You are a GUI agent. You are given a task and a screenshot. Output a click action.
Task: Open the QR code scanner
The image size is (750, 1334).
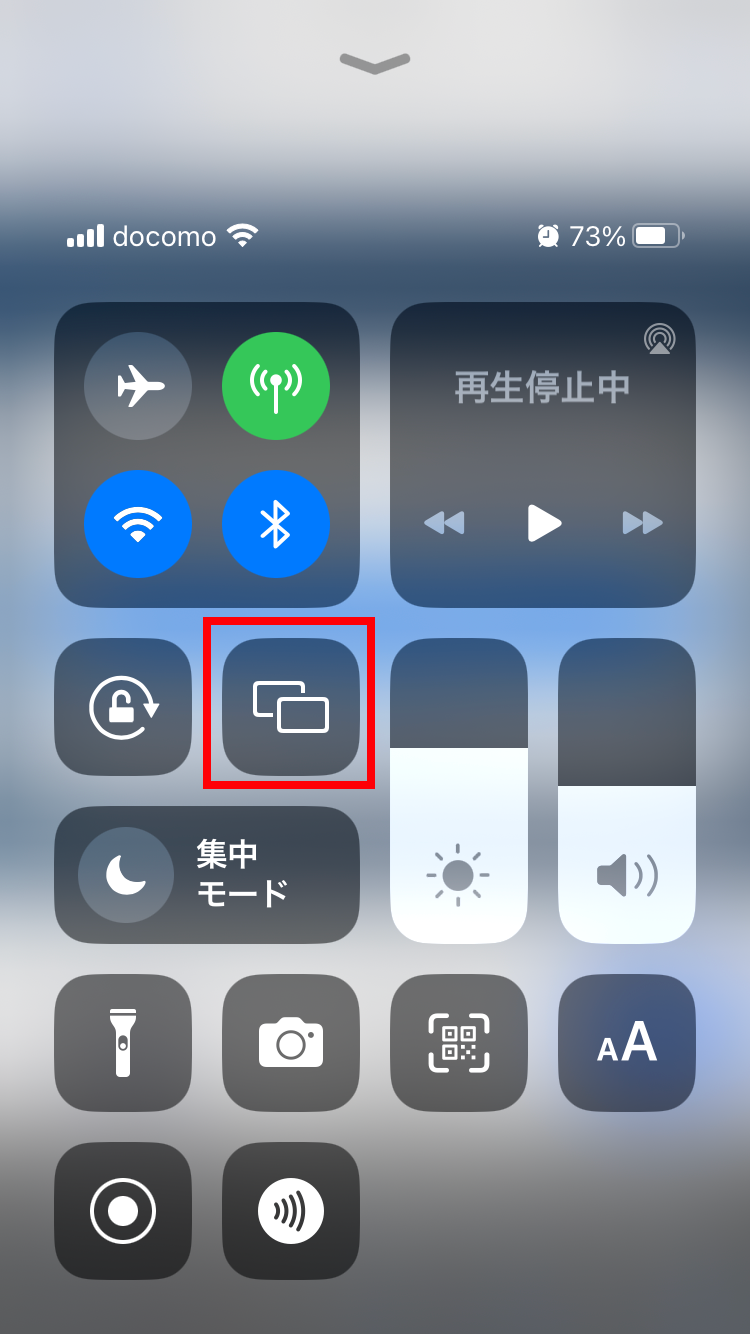coord(458,1043)
